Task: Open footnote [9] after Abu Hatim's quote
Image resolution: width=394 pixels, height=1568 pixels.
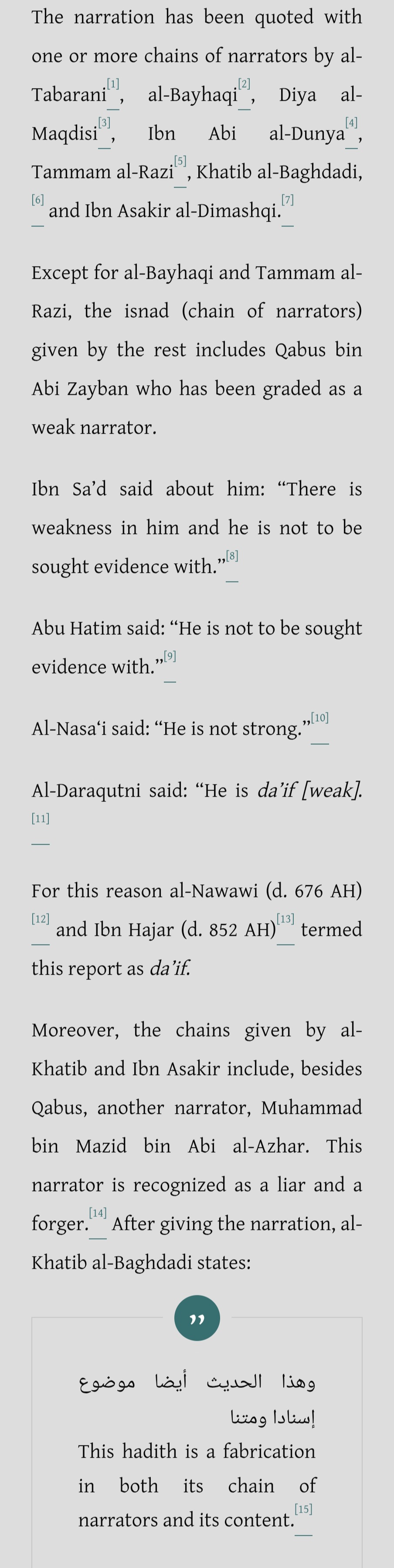Action: pyautogui.click(x=170, y=656)
